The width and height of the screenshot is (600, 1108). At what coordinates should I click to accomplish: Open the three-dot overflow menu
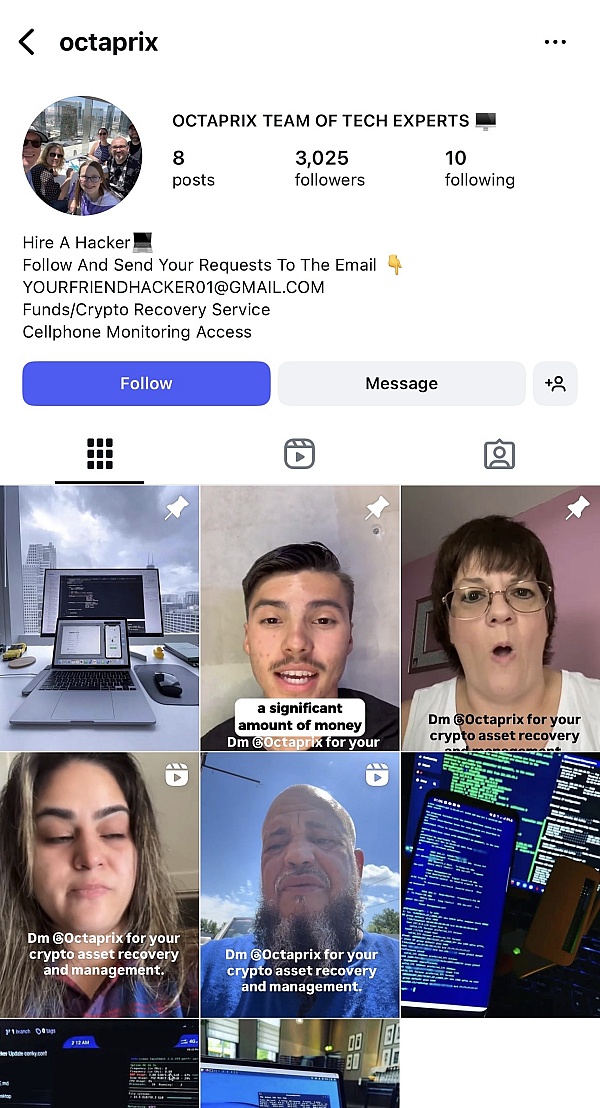coord(555,42)
